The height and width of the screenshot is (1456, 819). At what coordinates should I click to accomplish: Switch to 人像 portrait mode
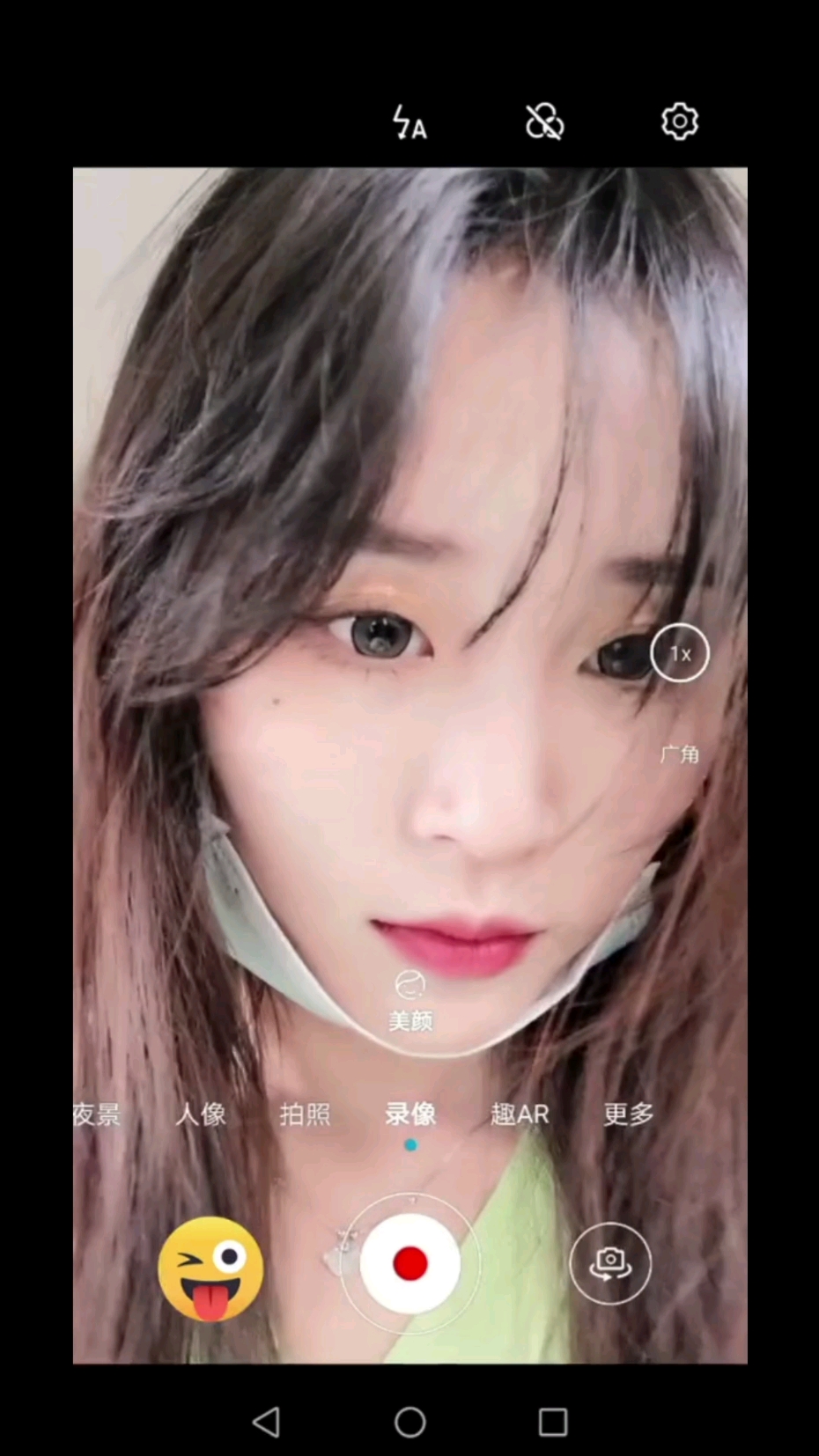pos(201,1114)
